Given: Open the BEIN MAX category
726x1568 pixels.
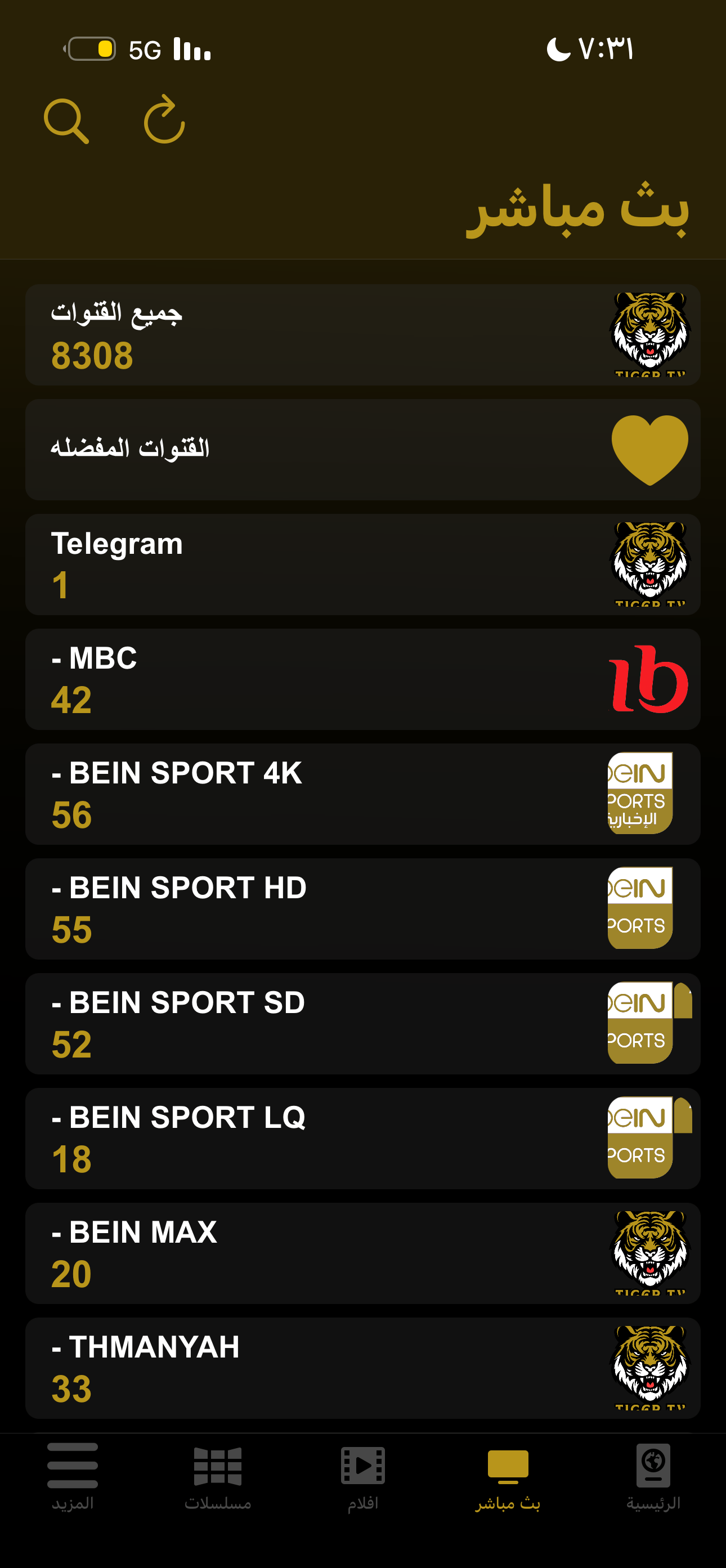Looking at the screenshot, I should pos(362,1253).
